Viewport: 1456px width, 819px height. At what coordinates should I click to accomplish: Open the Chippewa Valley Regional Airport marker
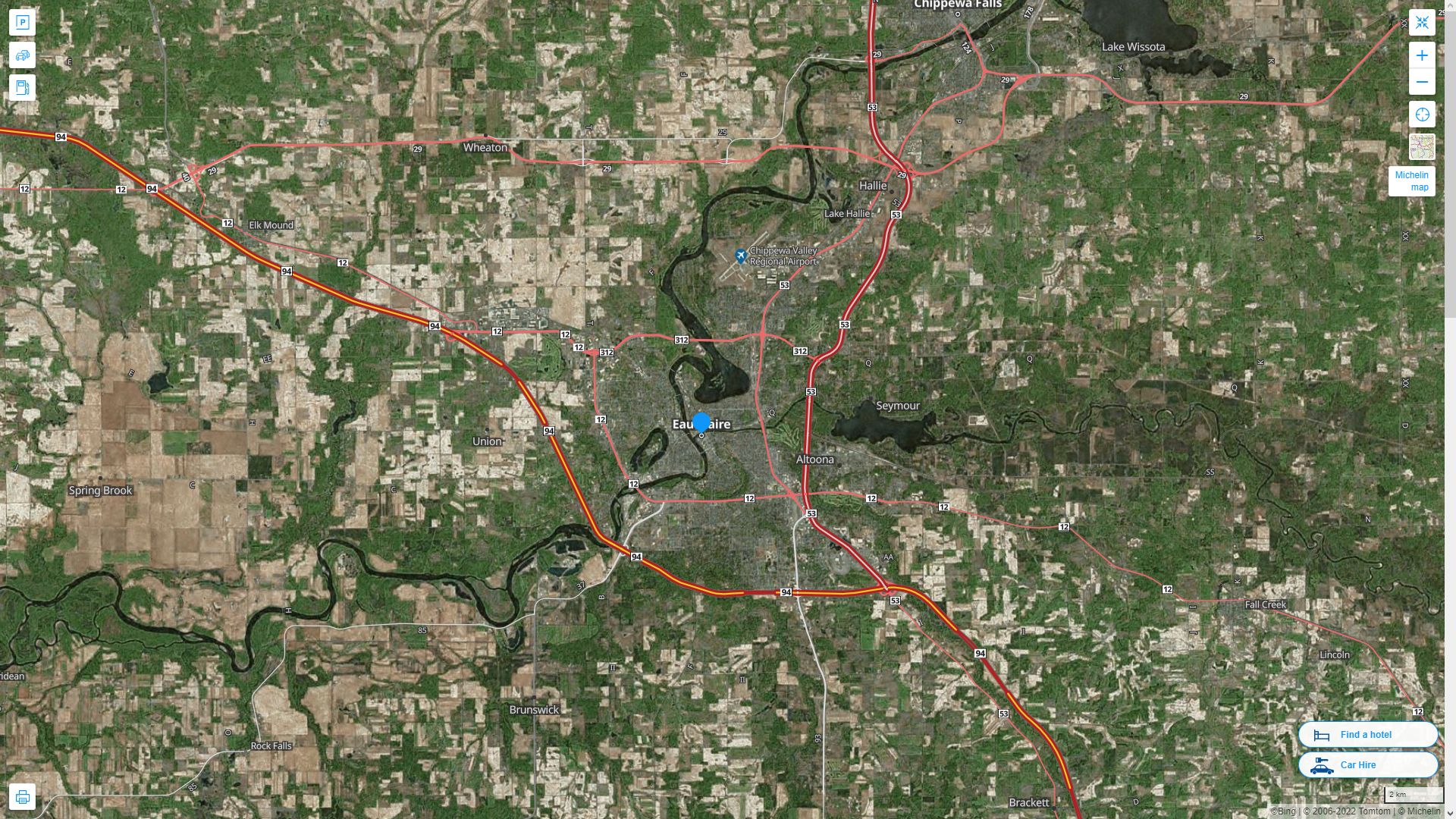[741, 256]
